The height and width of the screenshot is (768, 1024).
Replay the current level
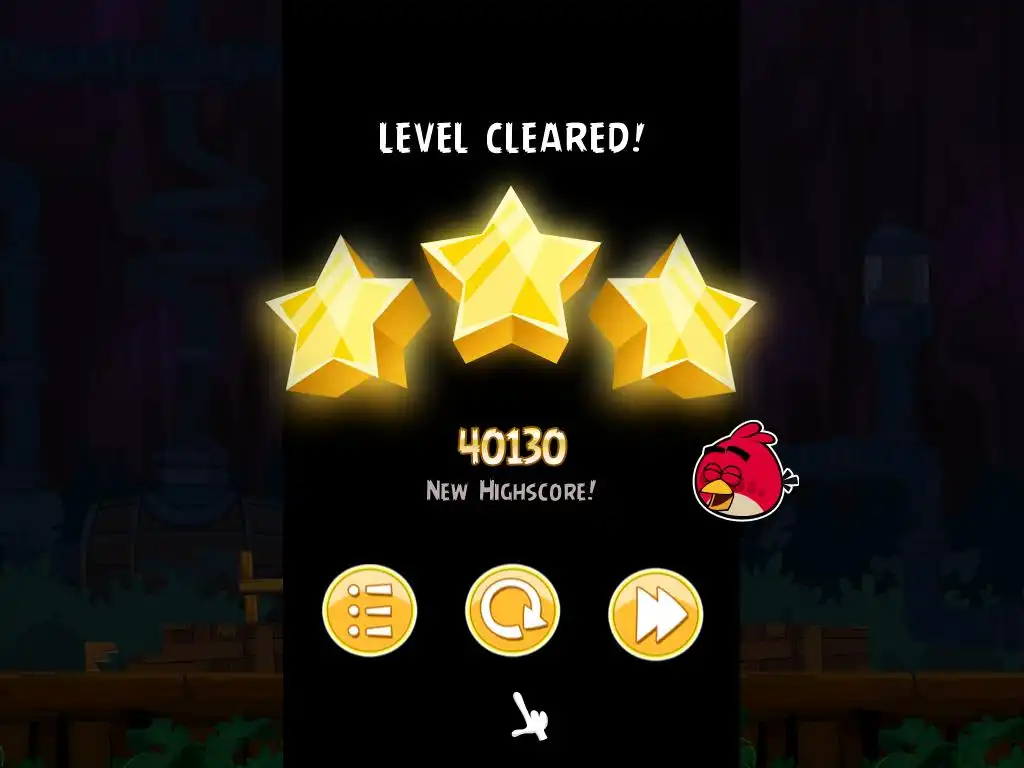click(512, 610)
